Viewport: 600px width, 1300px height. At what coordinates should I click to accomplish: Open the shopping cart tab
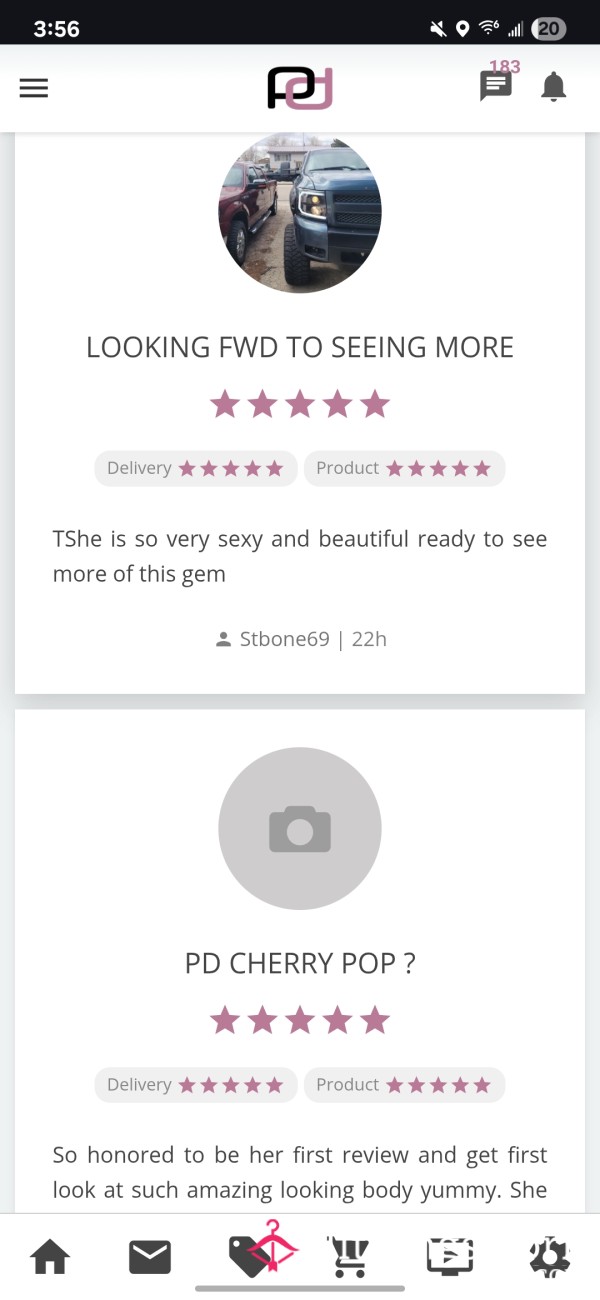click(x=348, y=1257)
